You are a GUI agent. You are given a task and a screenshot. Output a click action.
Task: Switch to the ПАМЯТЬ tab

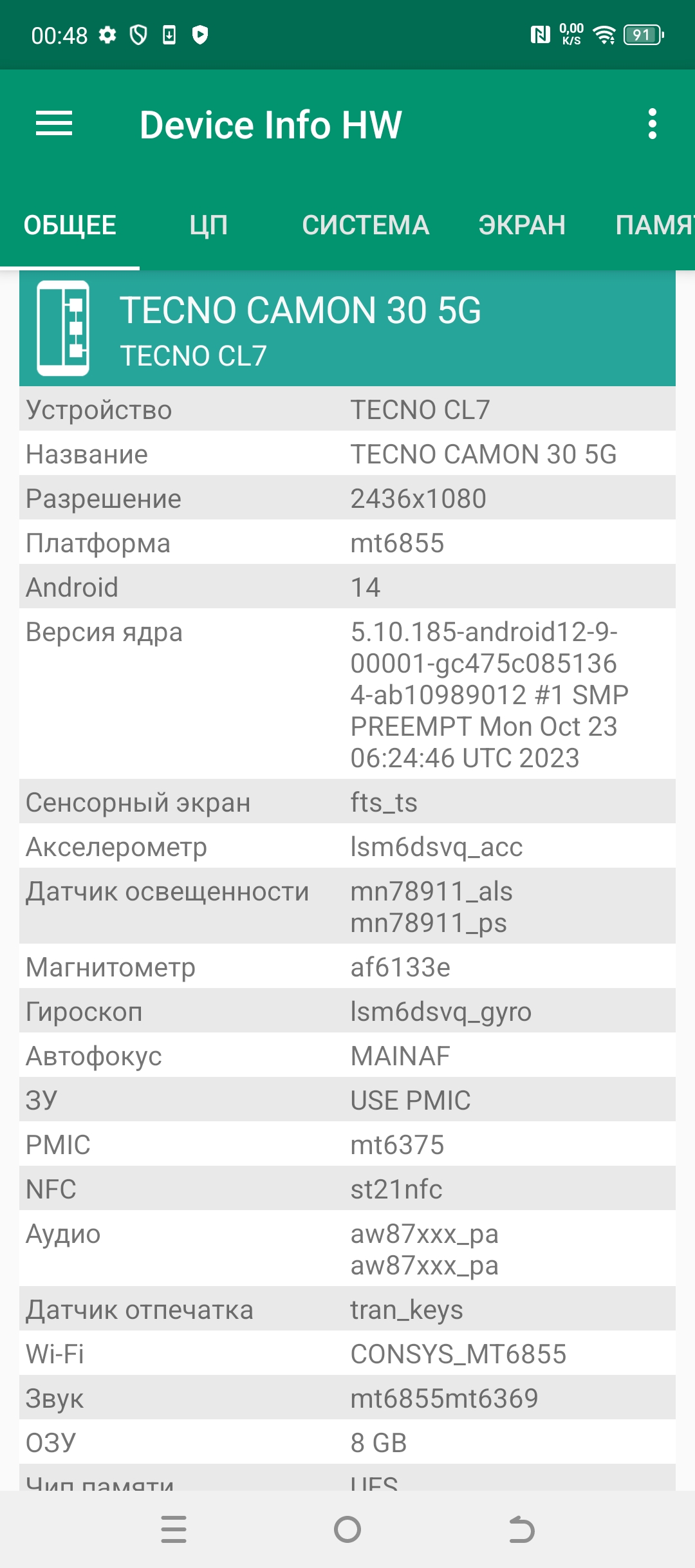[x=654, y=225]
